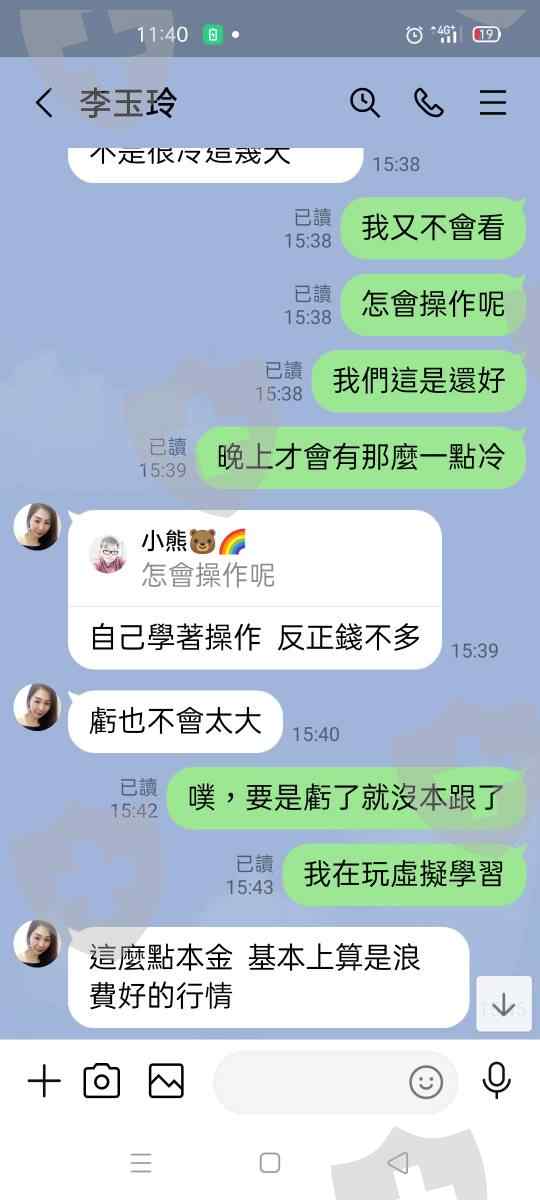The height and width of the screenshot is (1200, 540).
Task: Go back from 李玉玲 chat
Action: tap(44, 103)
